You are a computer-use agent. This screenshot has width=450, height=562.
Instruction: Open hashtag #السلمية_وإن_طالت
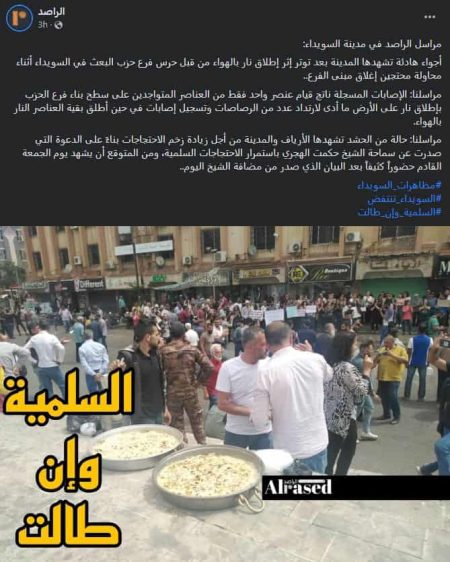399,212
